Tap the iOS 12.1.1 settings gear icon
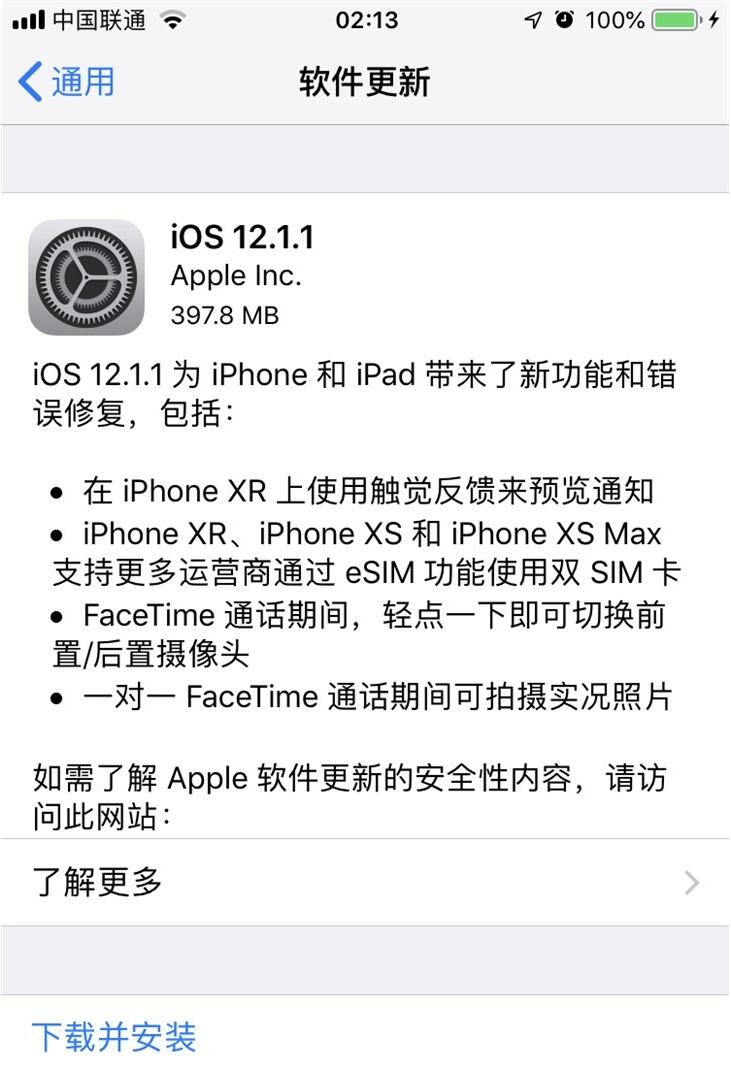 coord(86,276)
